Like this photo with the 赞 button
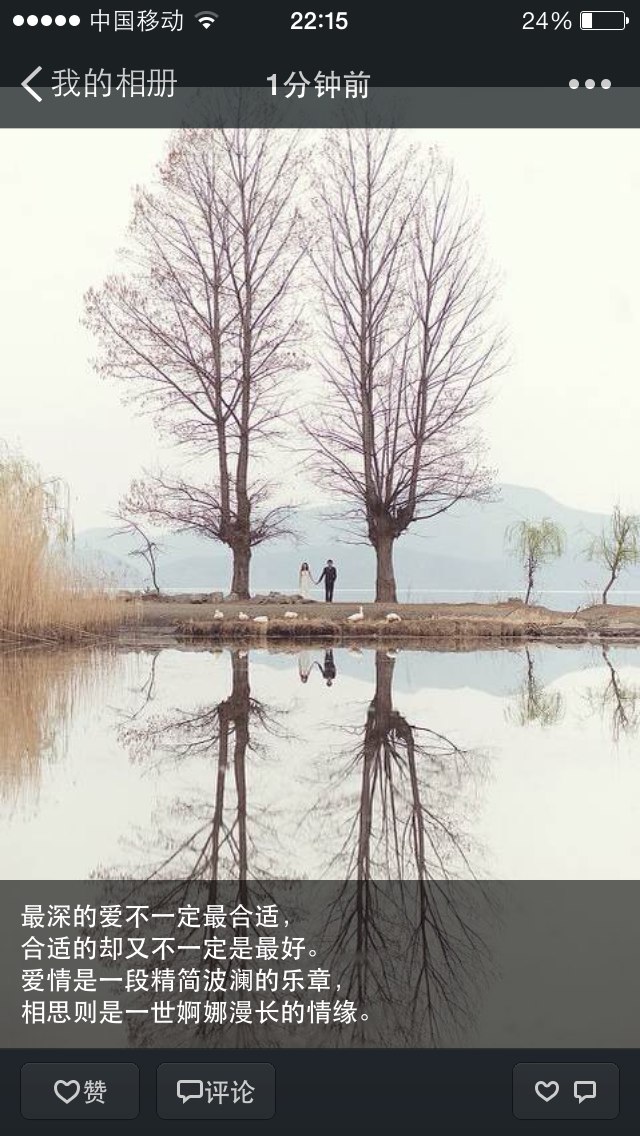This screenshot has height=1136, width=640. [80, 1091]
